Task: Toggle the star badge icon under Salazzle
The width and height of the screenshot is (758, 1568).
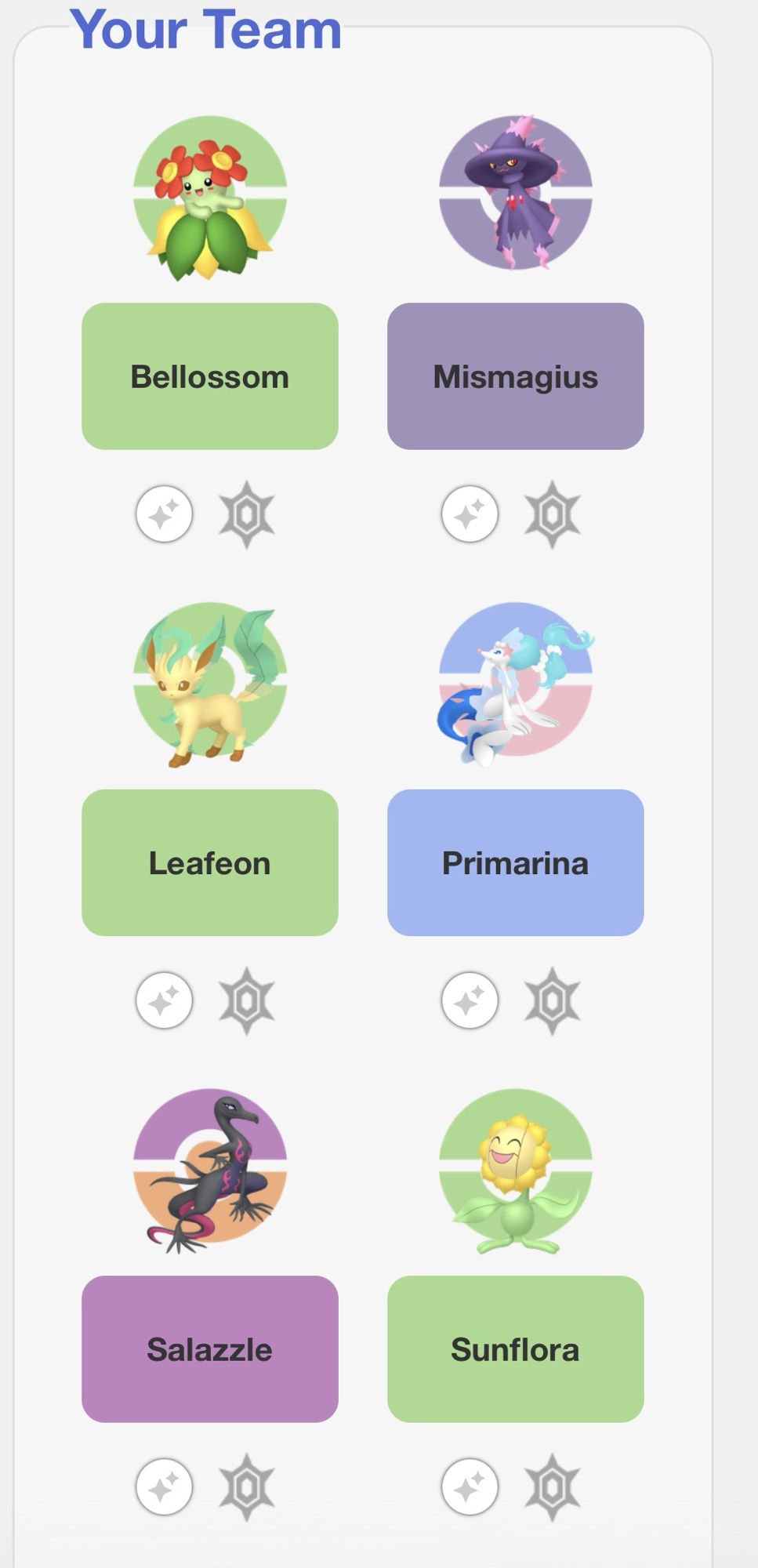Action: (x=246, y=1486)
